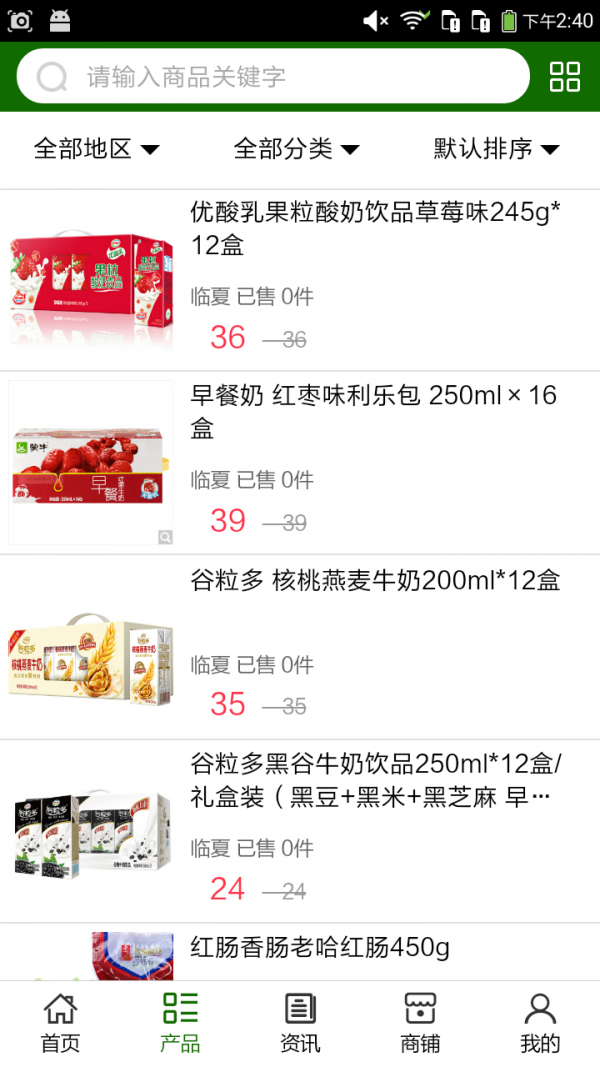Open the 我的 profile tab
600x1067 pixels.
(x=540, y=1023)
